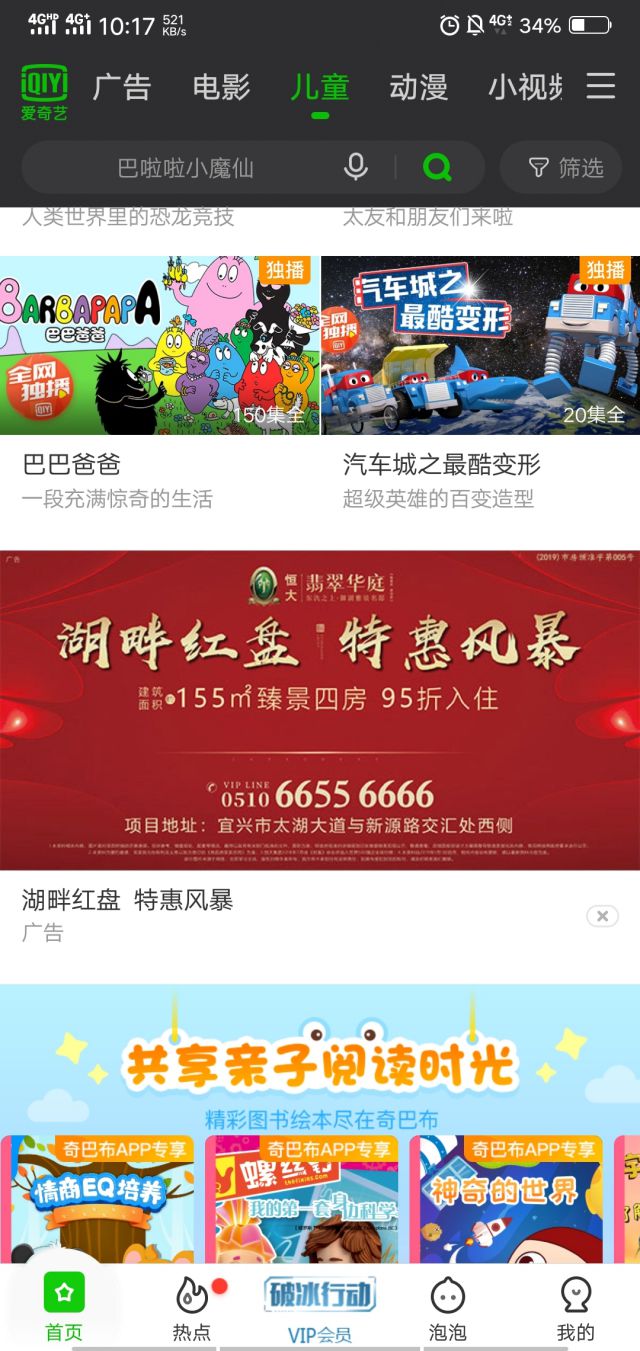Start voice search with microphone icon
The height and width of the screenshot is (1351, 640).
[356, 167]
